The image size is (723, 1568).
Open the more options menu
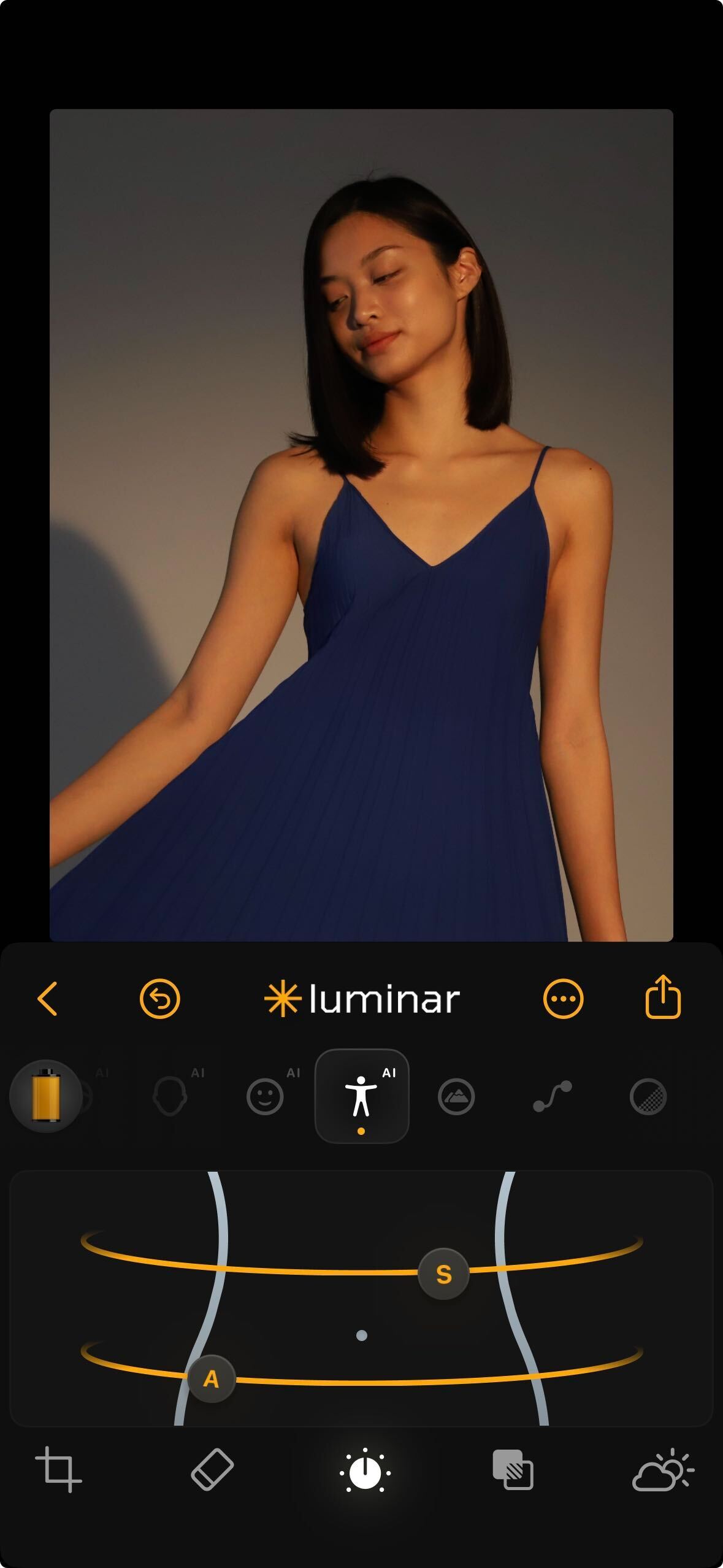click(x=563, y=999)
